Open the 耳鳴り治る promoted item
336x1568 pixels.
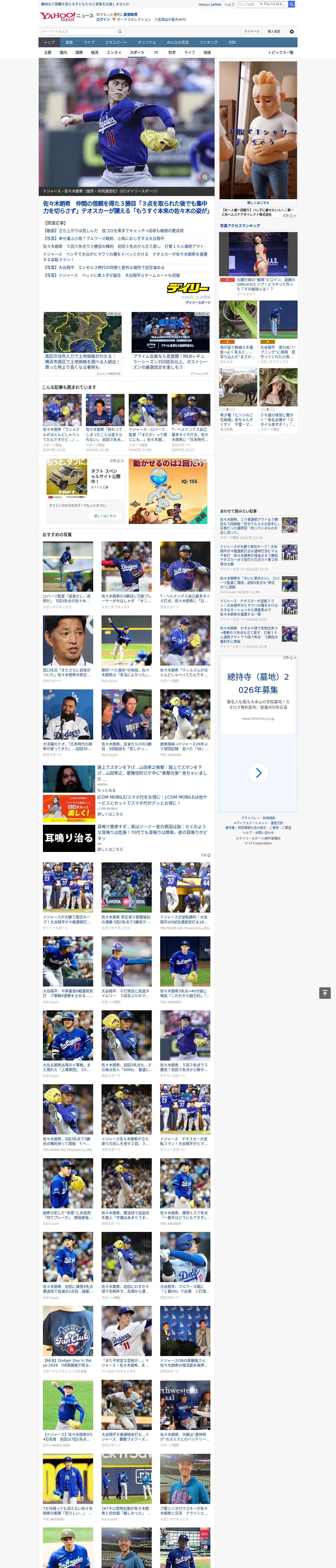point(126,837)
